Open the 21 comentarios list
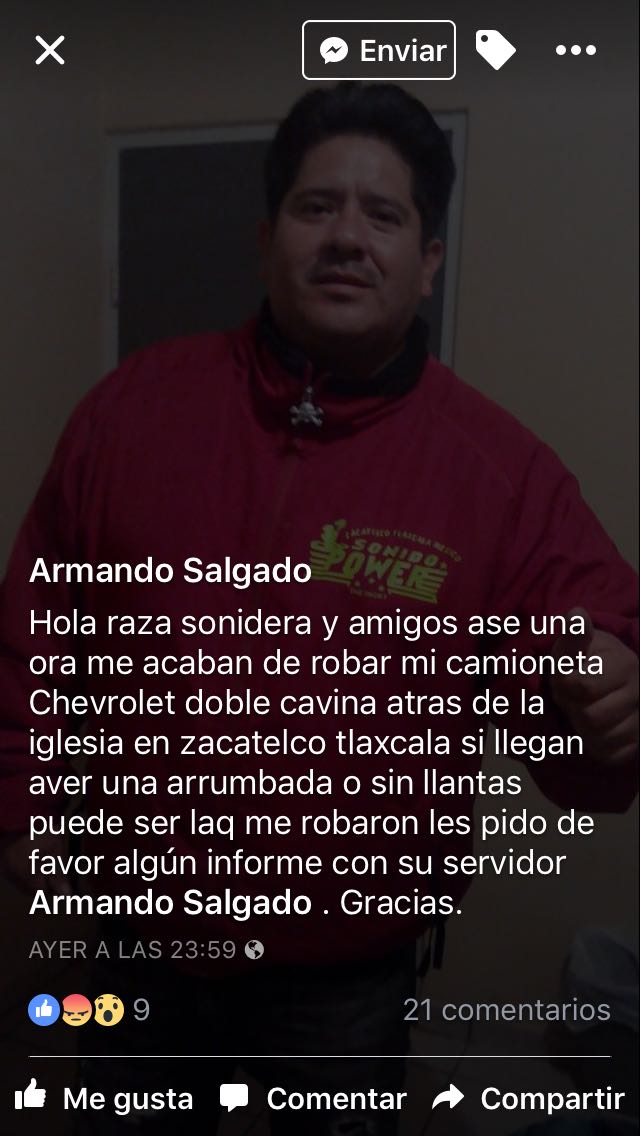 click(x=507, y=1009)
